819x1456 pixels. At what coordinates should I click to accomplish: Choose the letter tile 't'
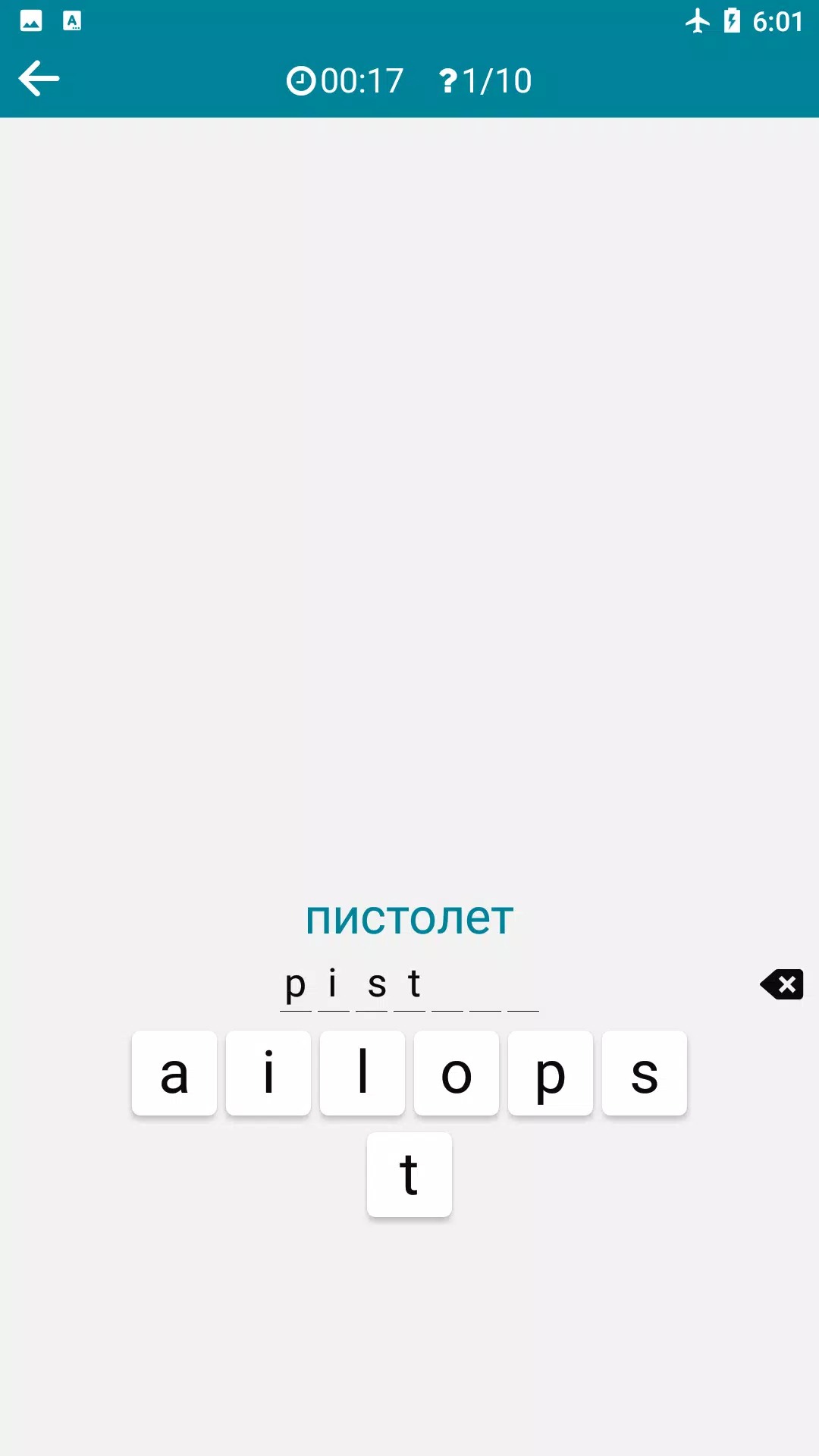[x=409, y=1175]
